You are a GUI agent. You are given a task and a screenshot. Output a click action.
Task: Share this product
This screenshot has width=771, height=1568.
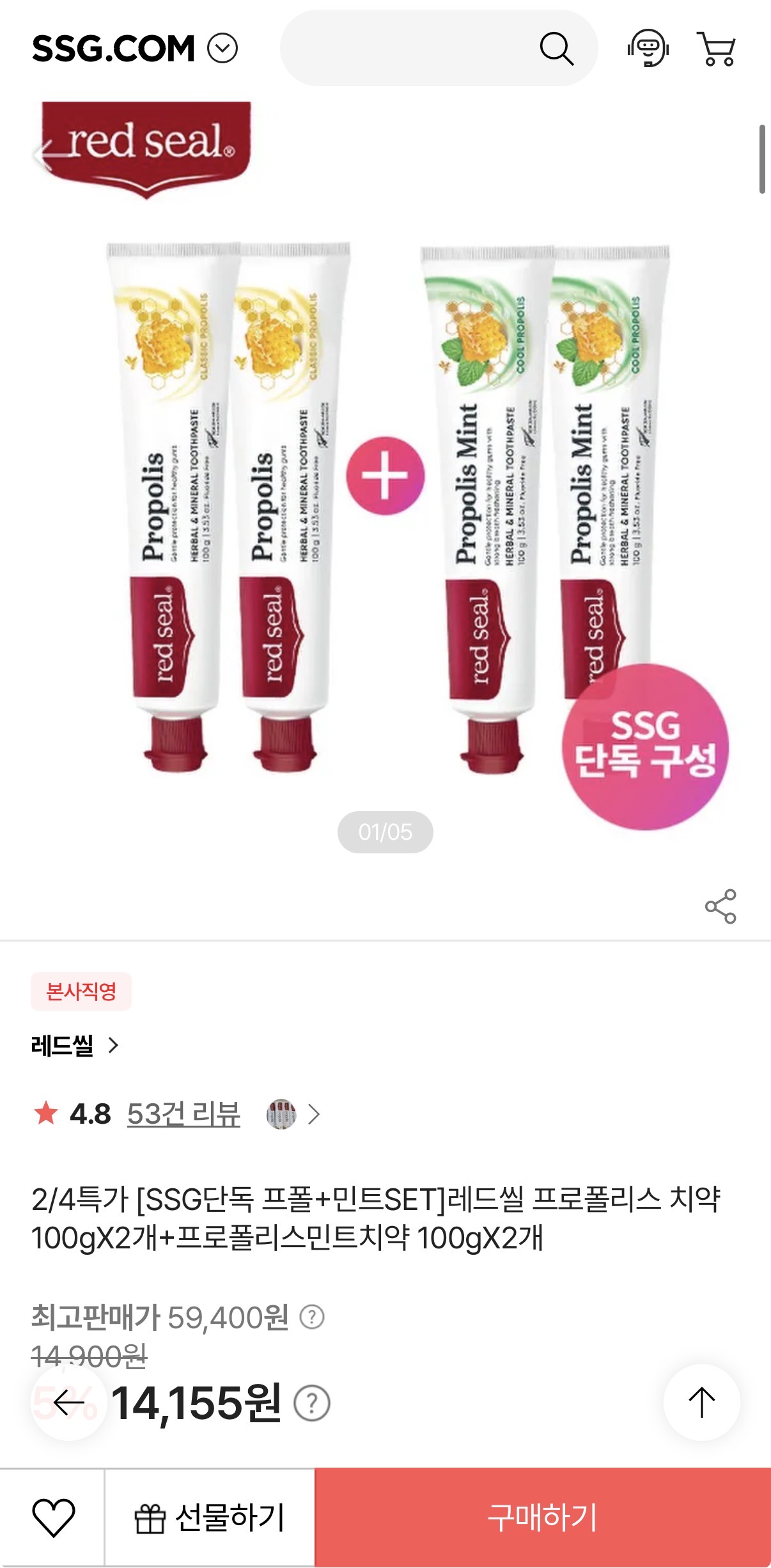[720, 906]
